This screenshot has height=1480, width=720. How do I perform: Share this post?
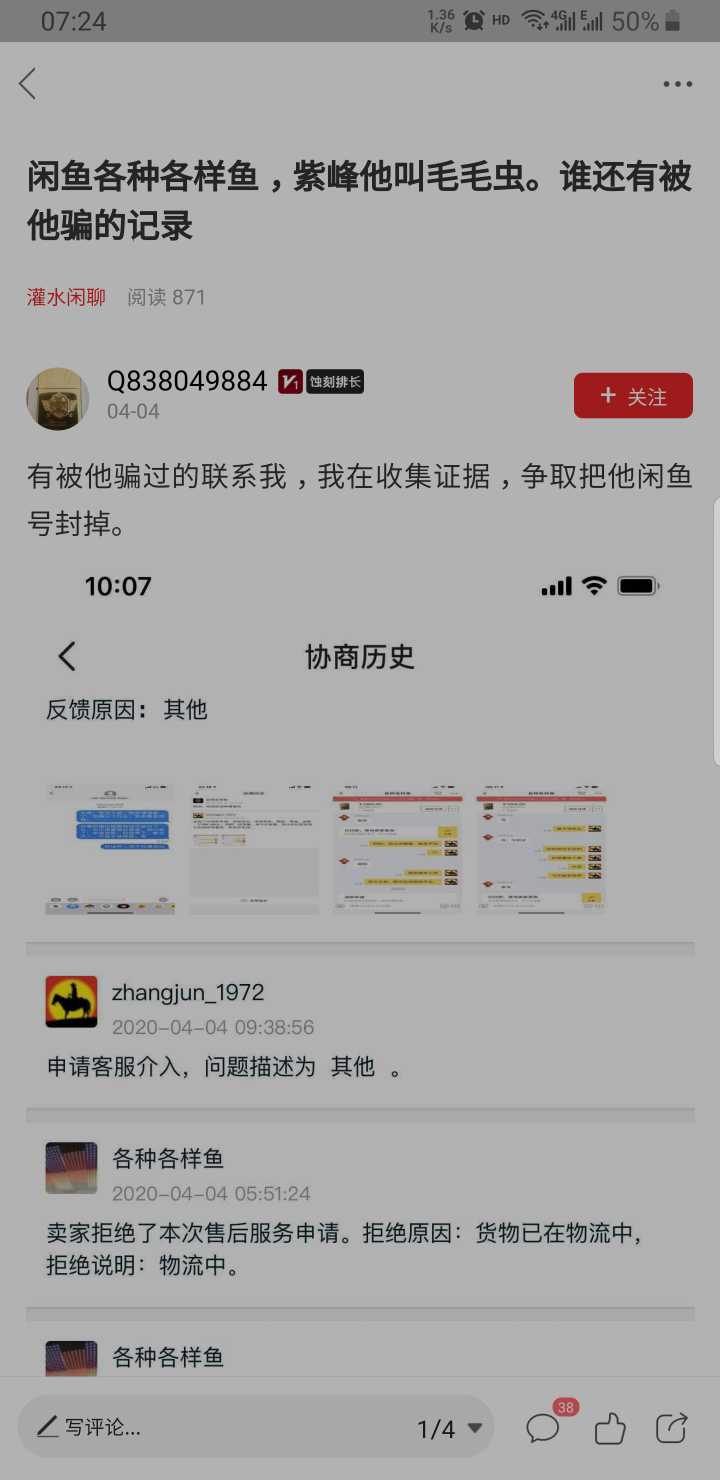coord(672,1427)
